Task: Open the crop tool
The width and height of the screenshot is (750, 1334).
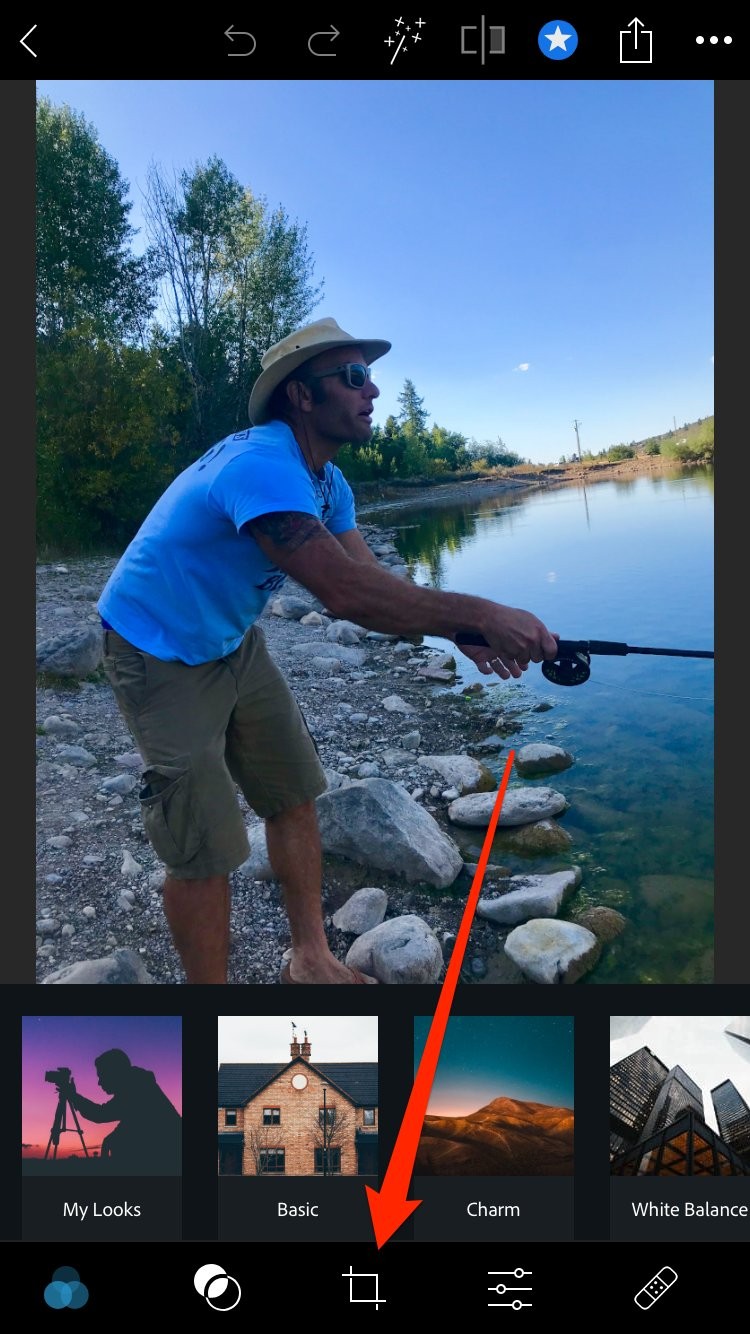Action: coord(364,1288)
